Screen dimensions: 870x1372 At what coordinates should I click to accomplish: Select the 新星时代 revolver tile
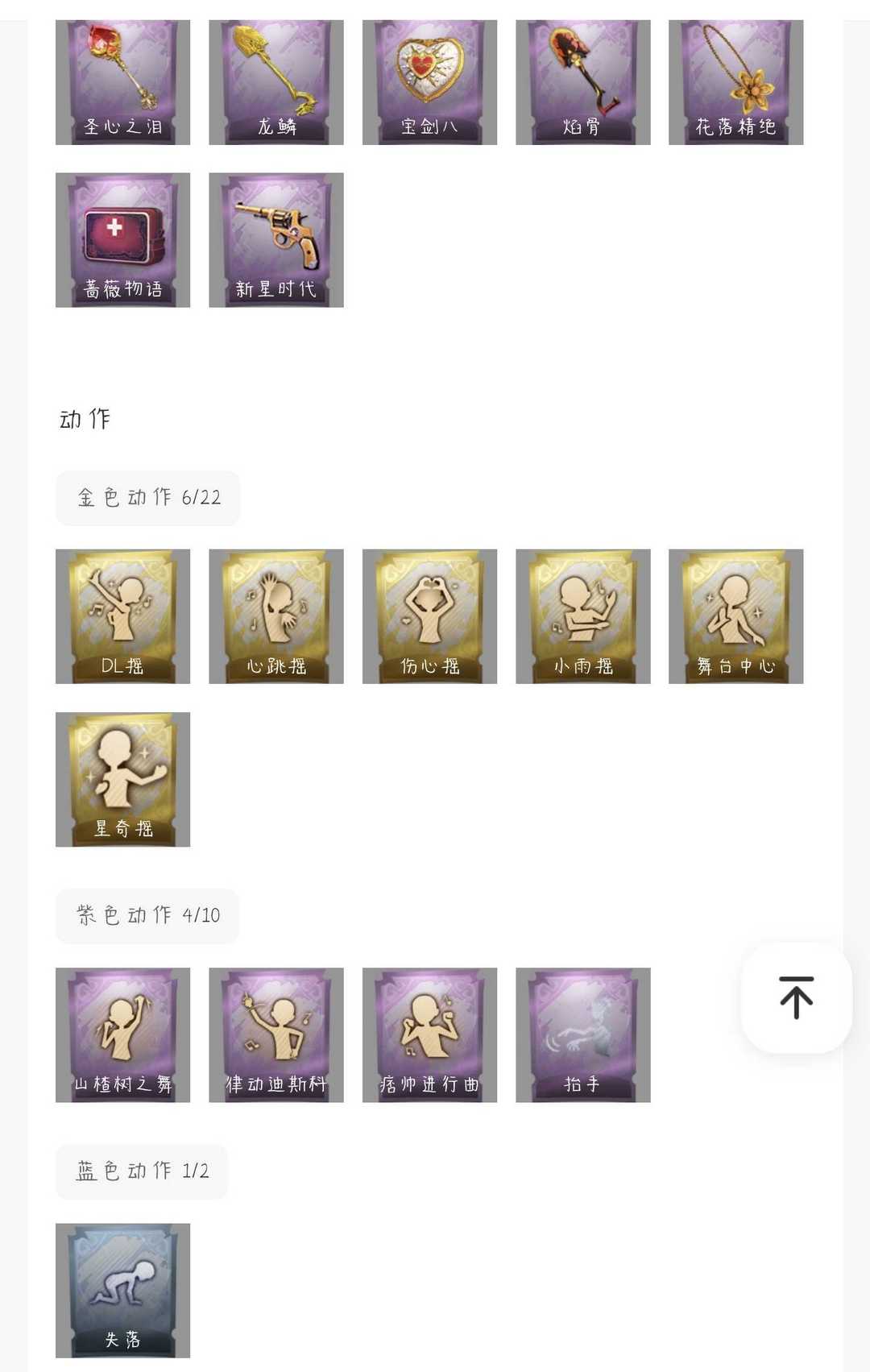(275, 240)
